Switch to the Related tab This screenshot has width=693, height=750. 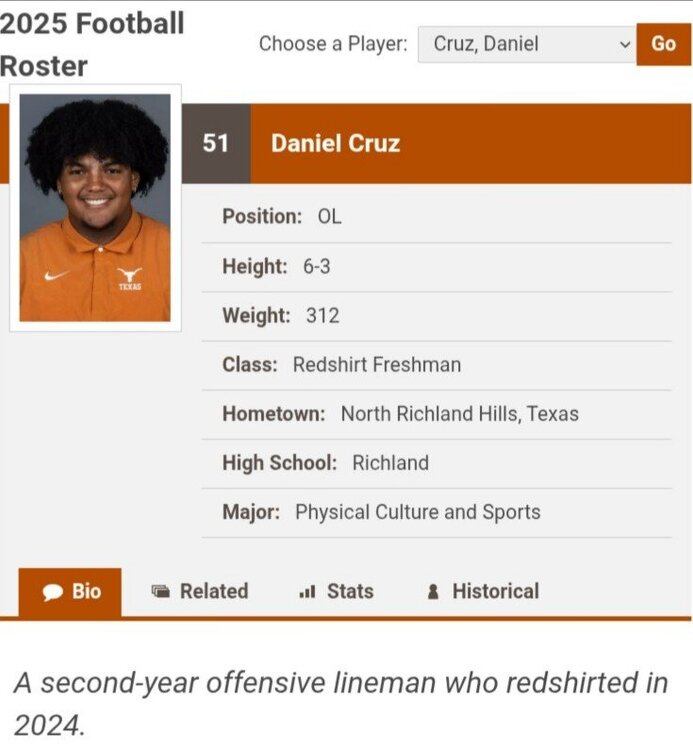(x=200, y=591)
